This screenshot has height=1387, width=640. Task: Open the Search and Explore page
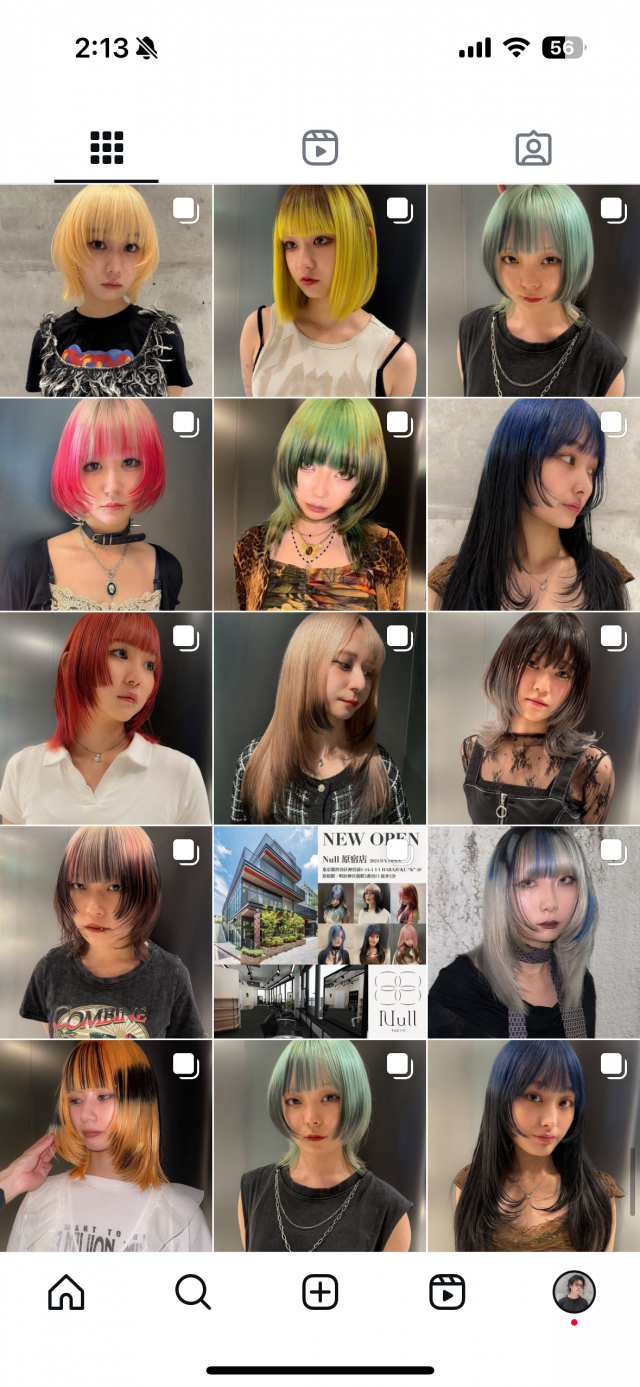coord(193,1293)
